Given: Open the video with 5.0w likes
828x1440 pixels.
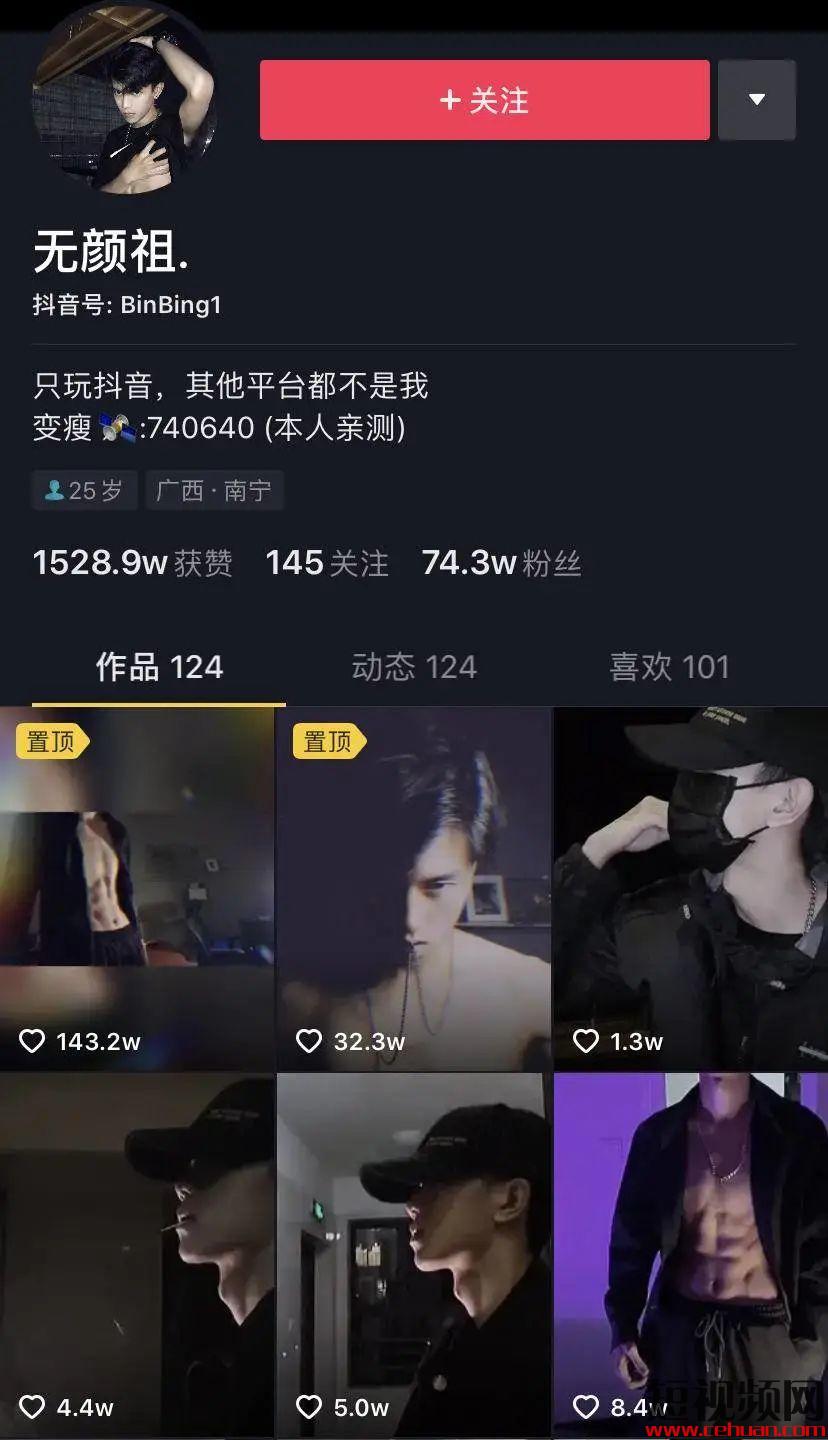Looking at the screenshot, I should (414, 1255).
